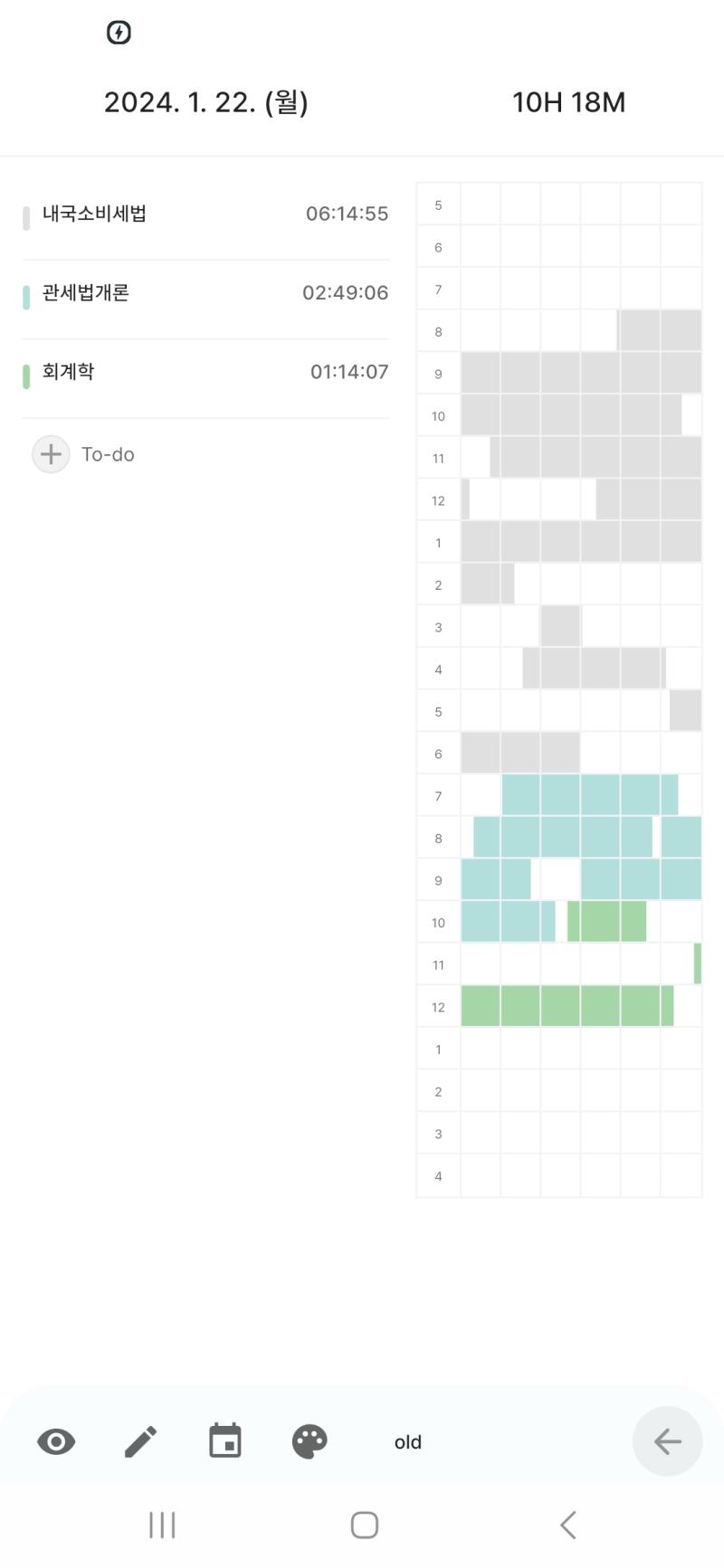The image size is (724, 1568).
Task: Go to the home screen
Action: pos(365,1525)
